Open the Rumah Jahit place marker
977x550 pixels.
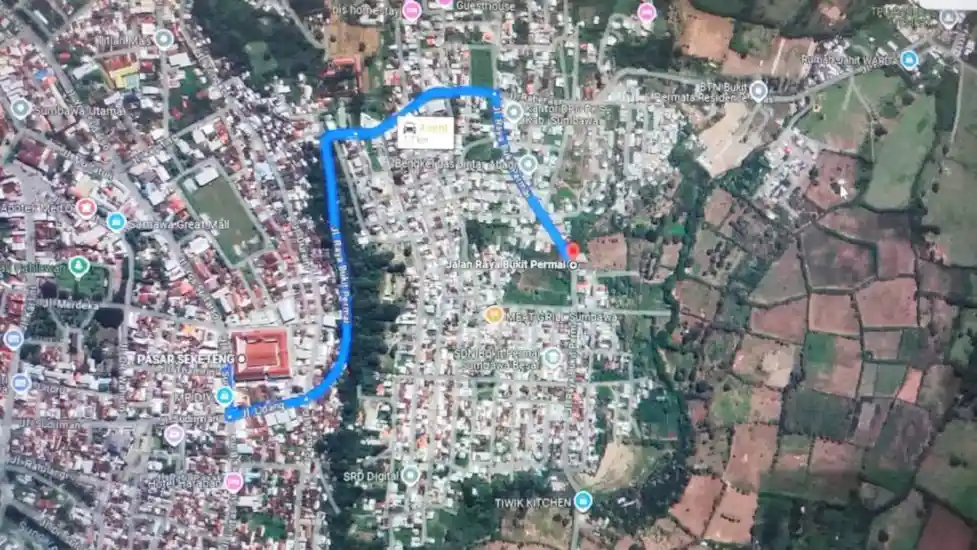pyautogui.click(x=908, y=59)
